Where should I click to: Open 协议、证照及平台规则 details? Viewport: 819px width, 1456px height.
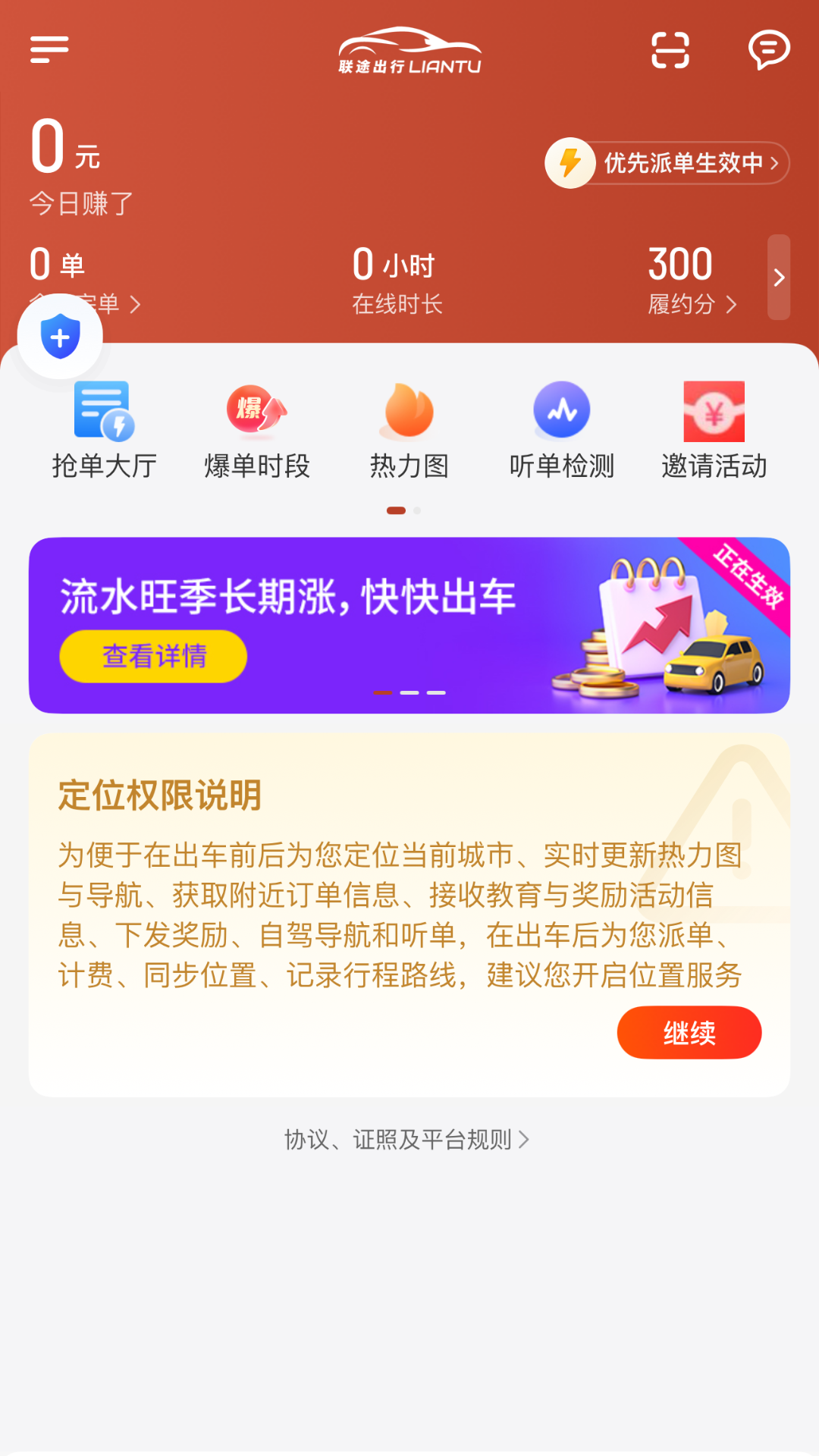408,1140
